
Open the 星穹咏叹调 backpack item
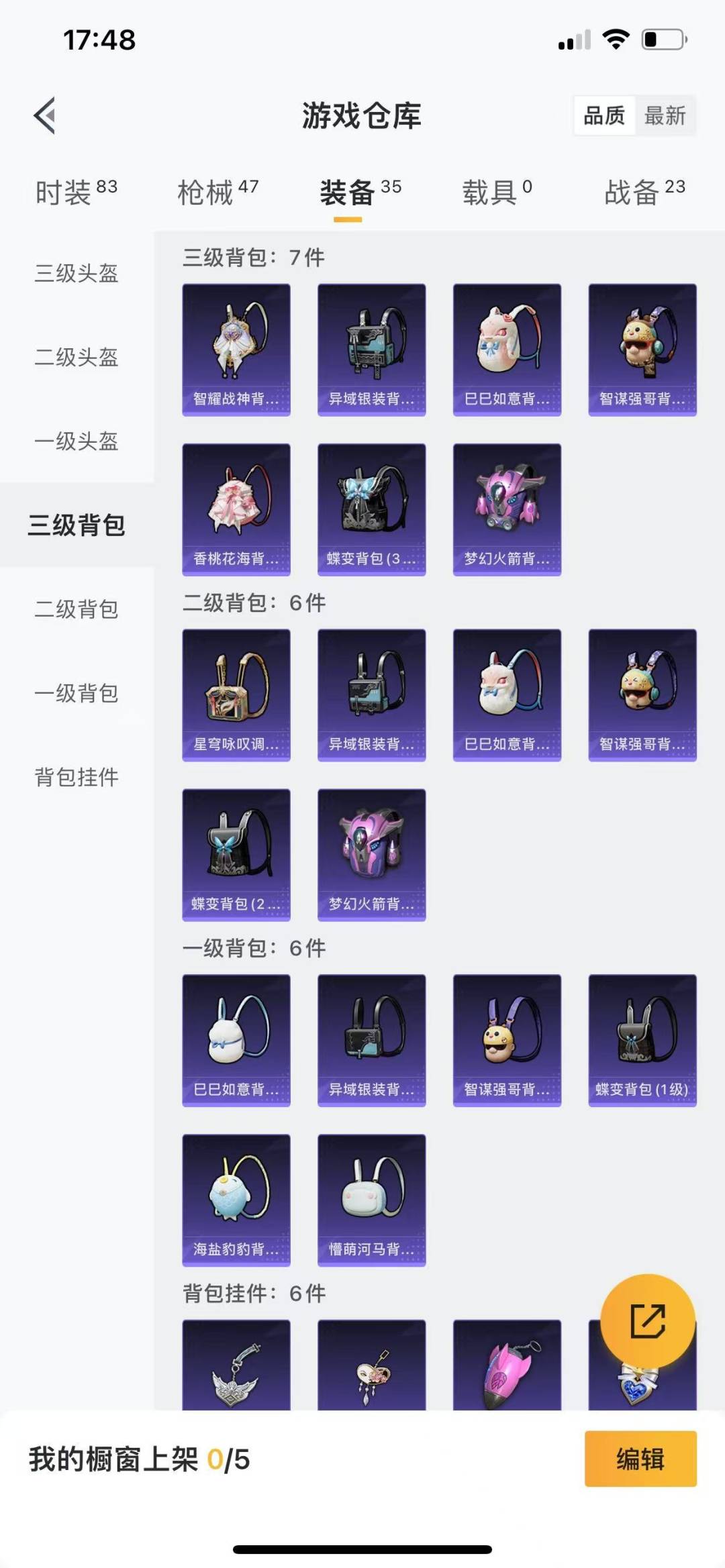click(x=236, y=695)
